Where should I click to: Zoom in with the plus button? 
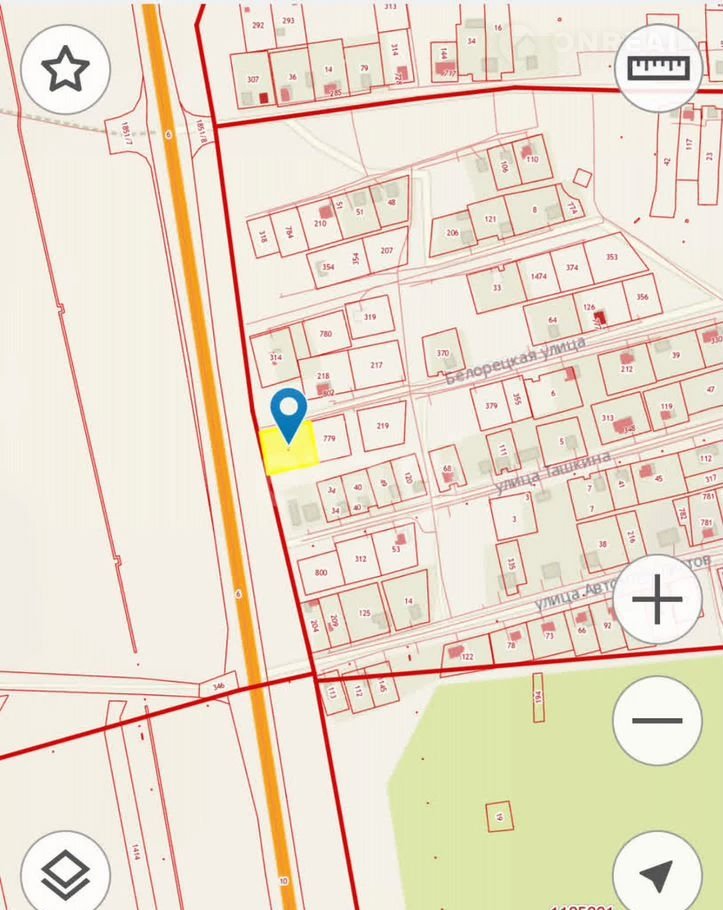coord(657,600)
